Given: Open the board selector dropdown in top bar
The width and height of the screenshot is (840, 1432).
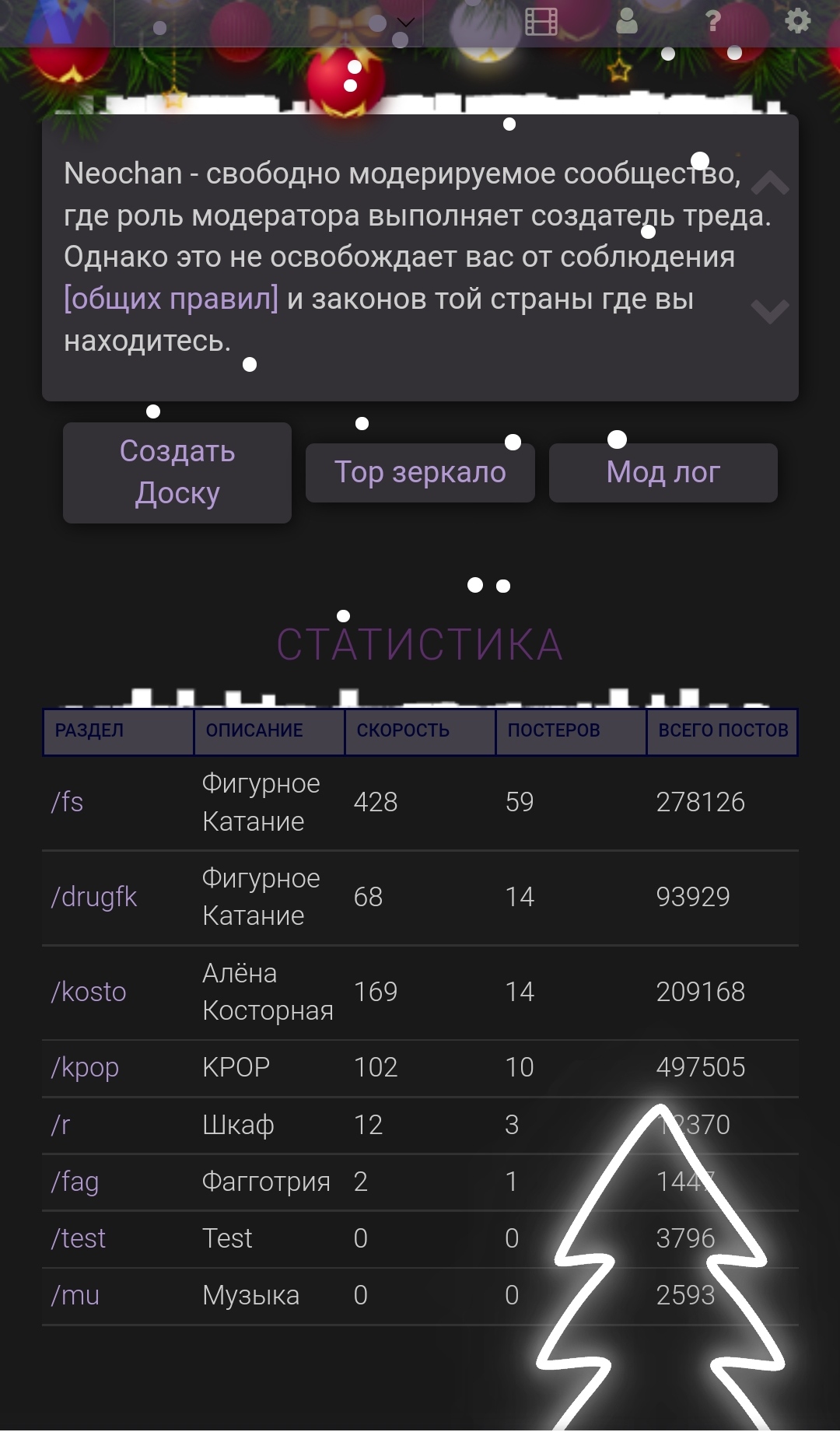Looking at the screenshot, I should click(405, 23).
